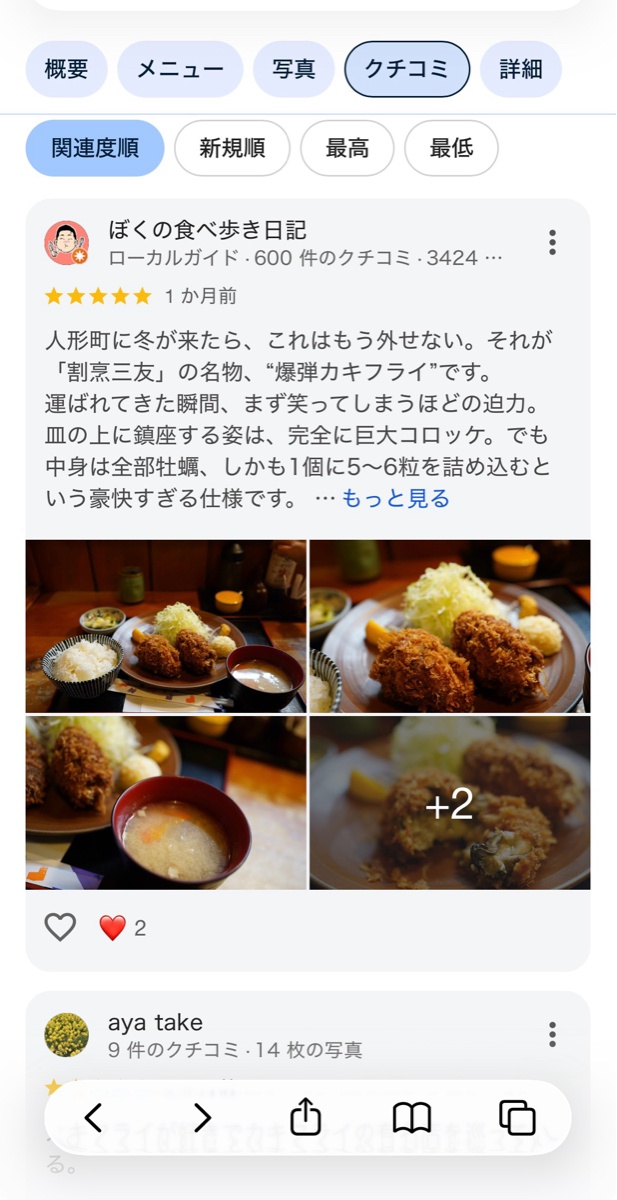The height and width of the screenshot is (1200, 617).
Task: Open overflow menu on ぼくの食べ歩き日記 review
Action: 552,242
